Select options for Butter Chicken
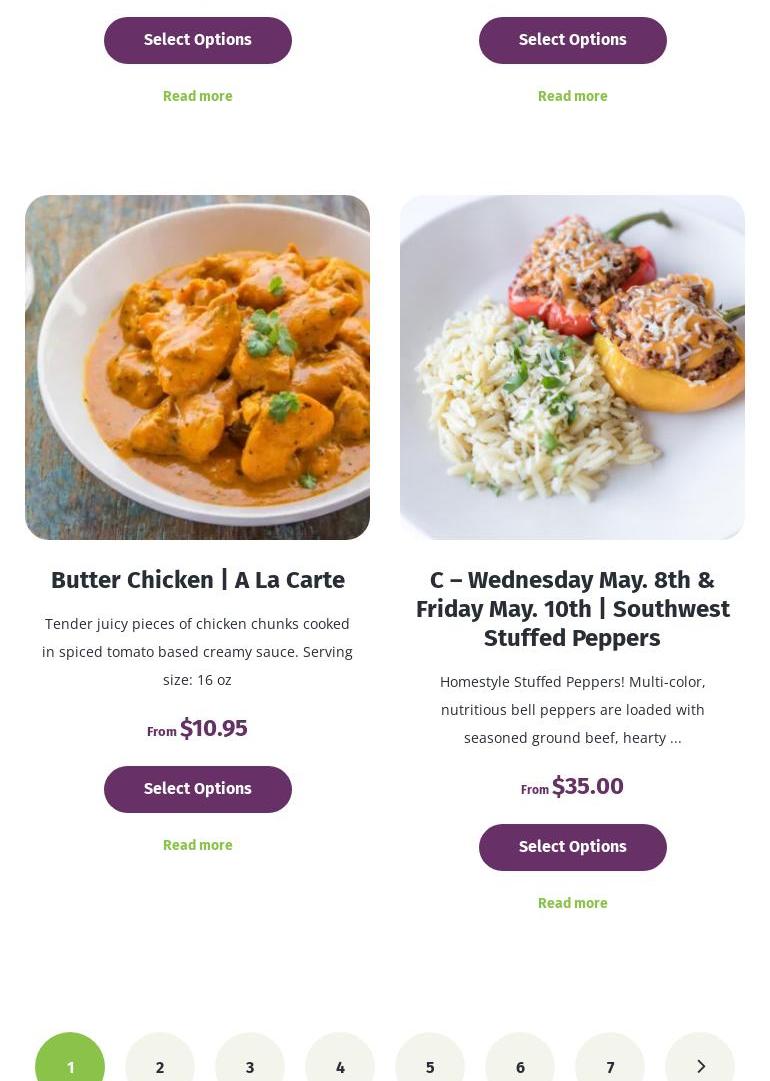 click(198, 789)
